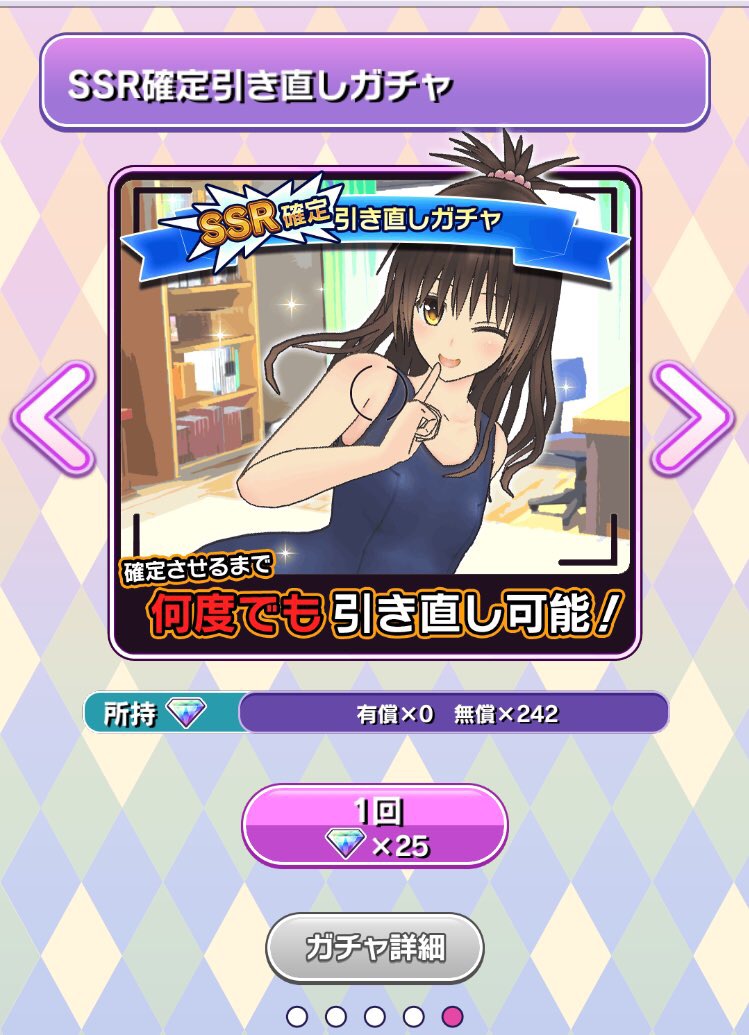
Task: Draw once for 25 gems
Action: (x=375, y=825)
